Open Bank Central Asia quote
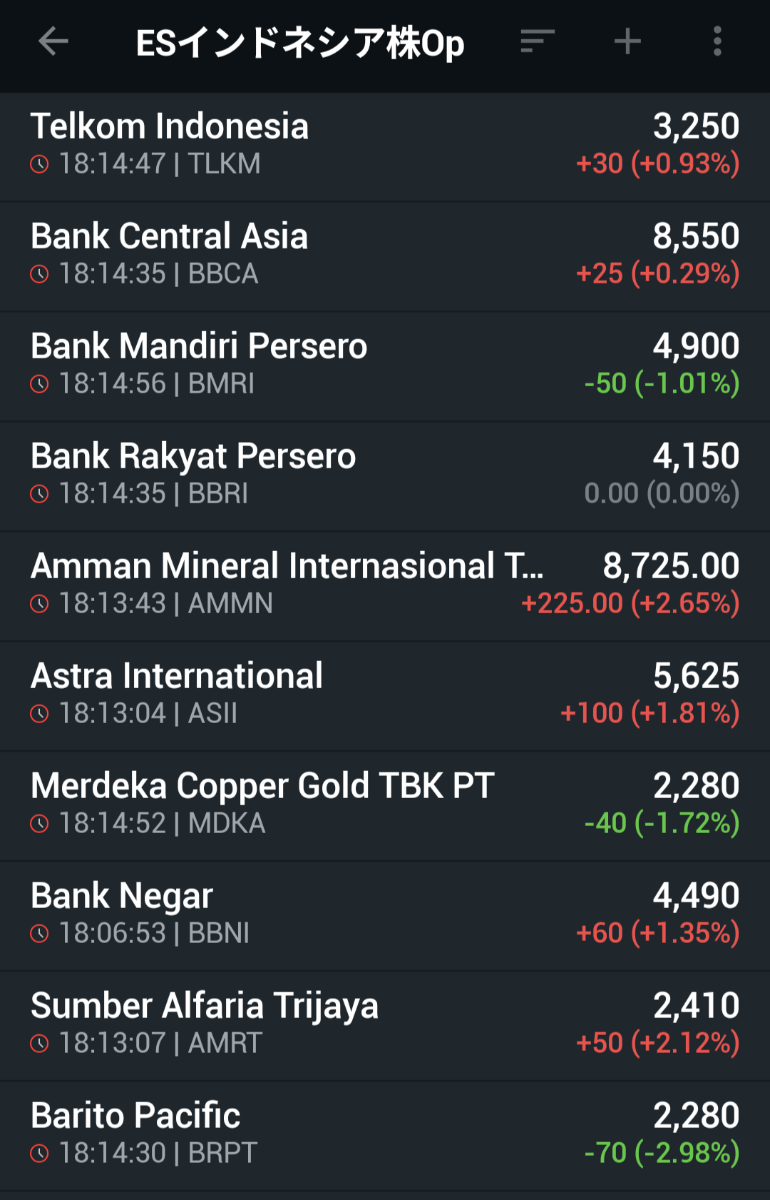Image resolution: width=770 pixels, height=1200 pixels. click(385, 255)
